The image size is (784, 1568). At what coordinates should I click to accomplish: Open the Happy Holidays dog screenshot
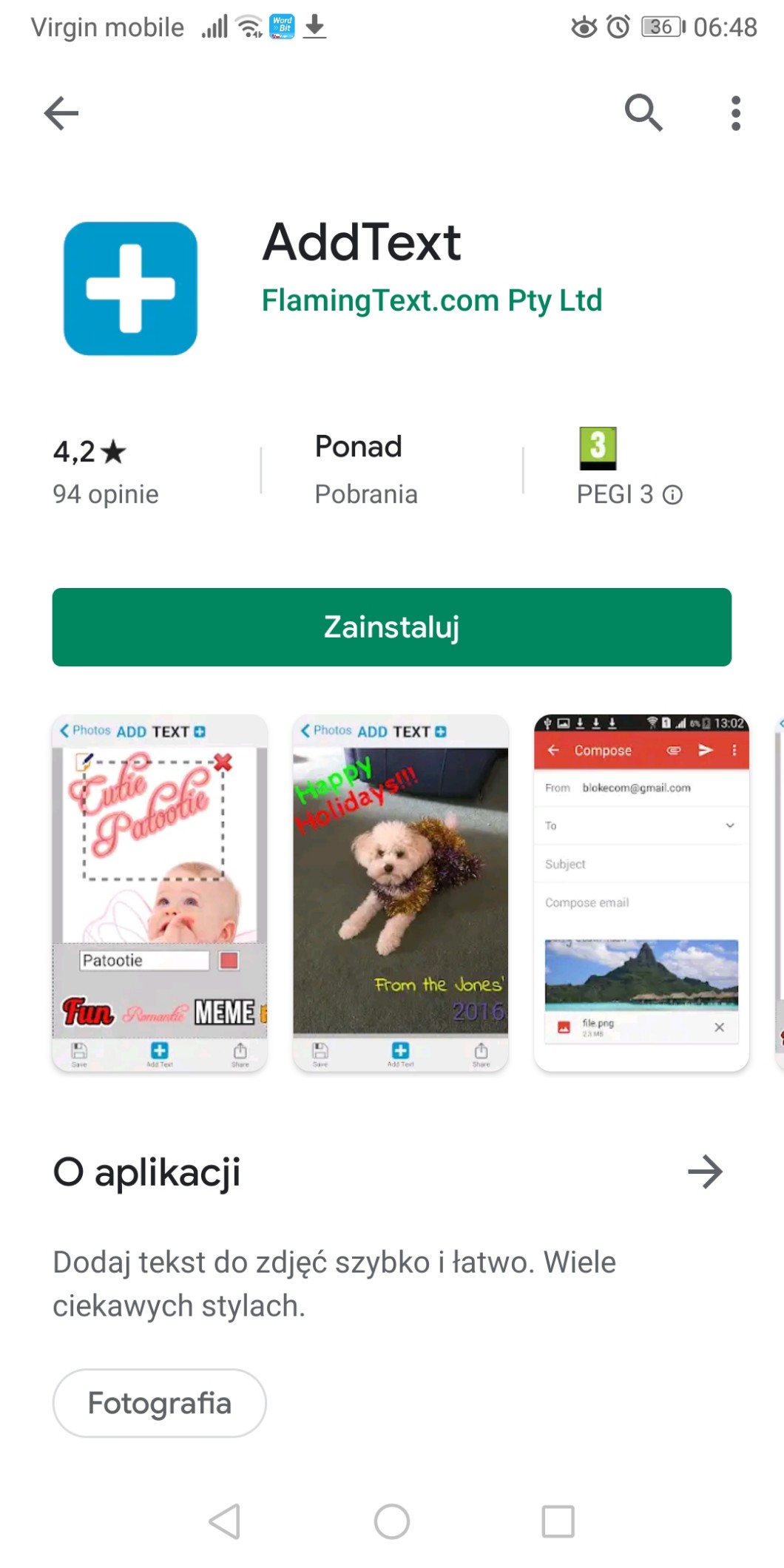coord(401,893)
